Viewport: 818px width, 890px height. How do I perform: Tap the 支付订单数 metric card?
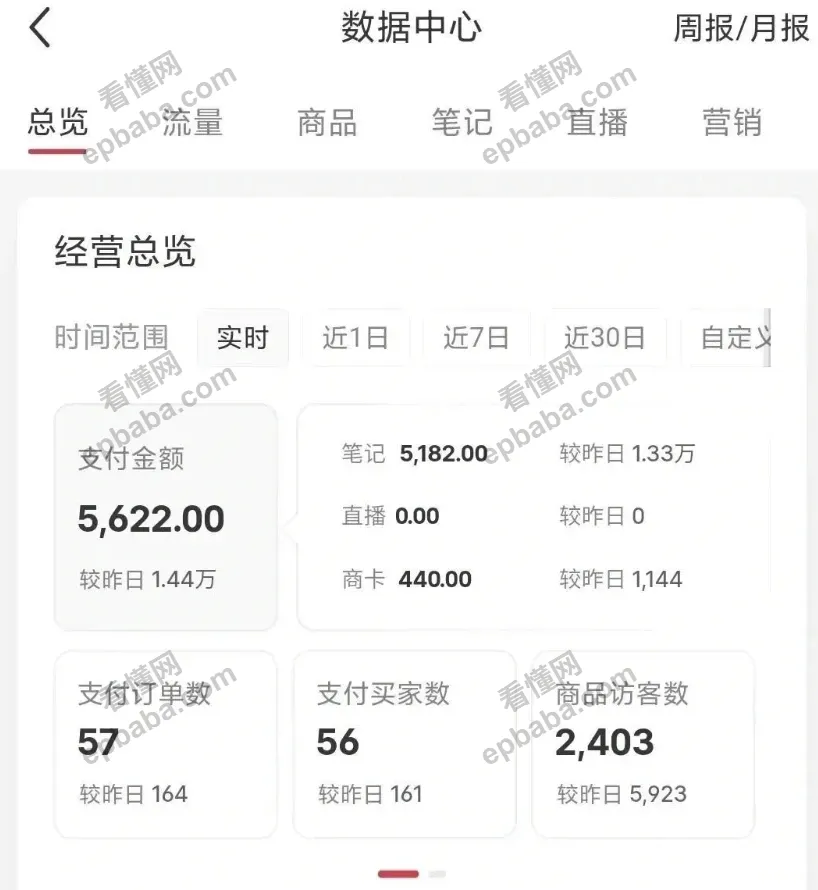click(x=166, y=744)
